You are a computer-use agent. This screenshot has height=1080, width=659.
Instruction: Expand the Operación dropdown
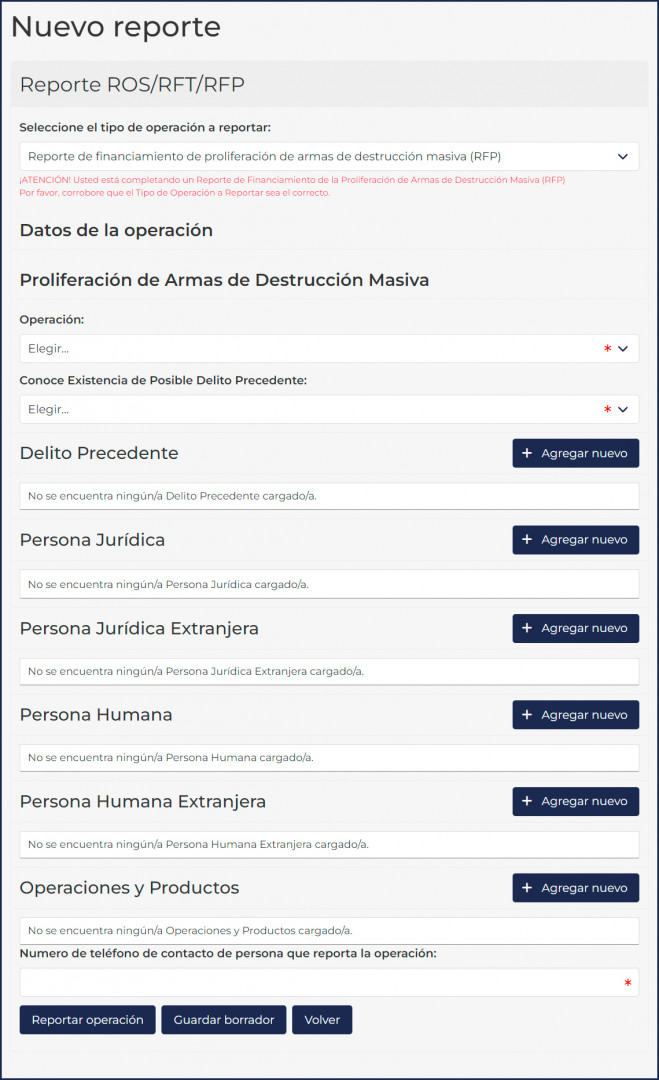coord(328,349)
